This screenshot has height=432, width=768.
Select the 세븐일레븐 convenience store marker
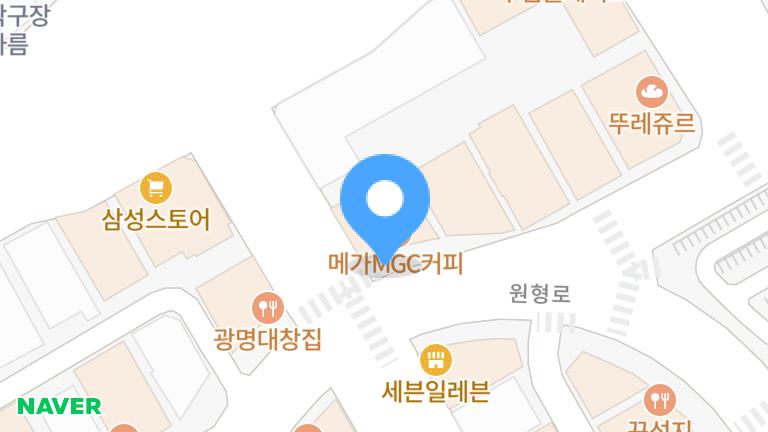435,359
